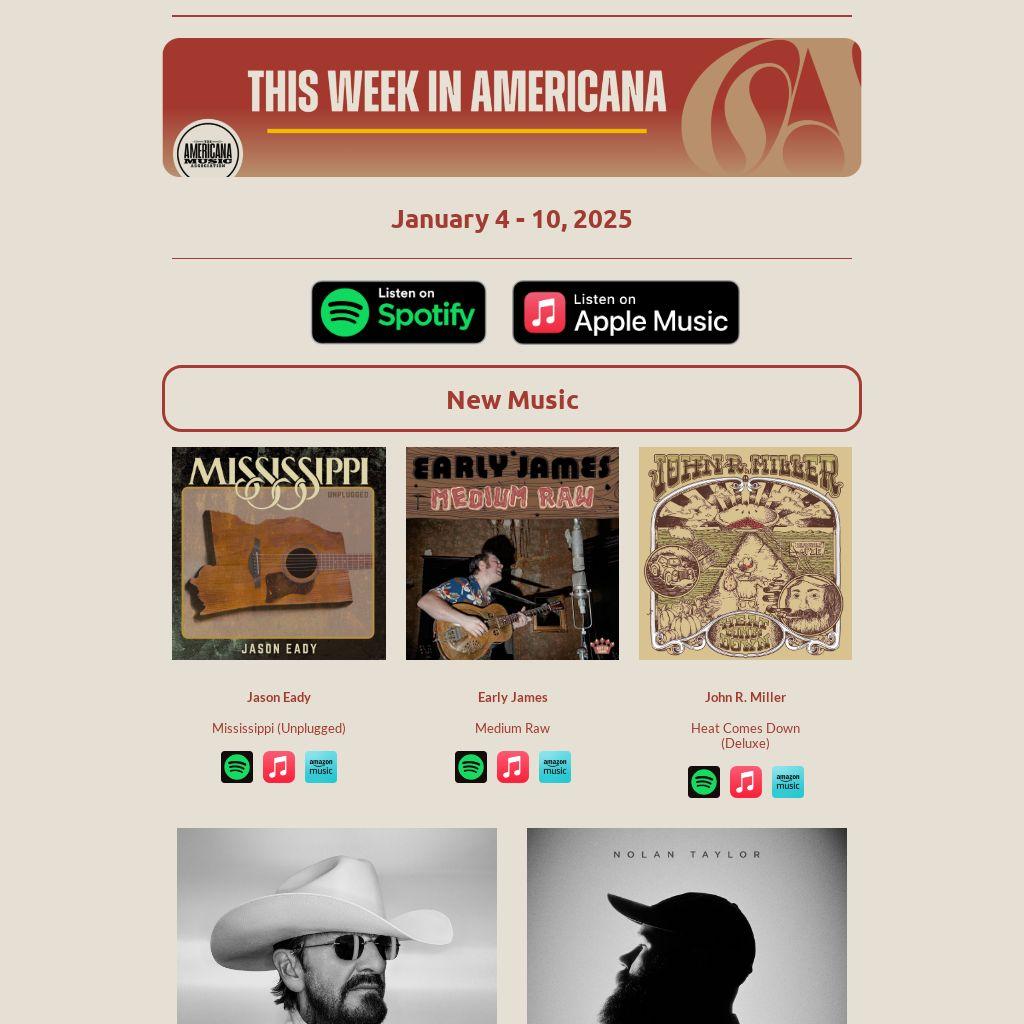
Task: Open the Listen on Apple Music button
Action: coord(626,313)
